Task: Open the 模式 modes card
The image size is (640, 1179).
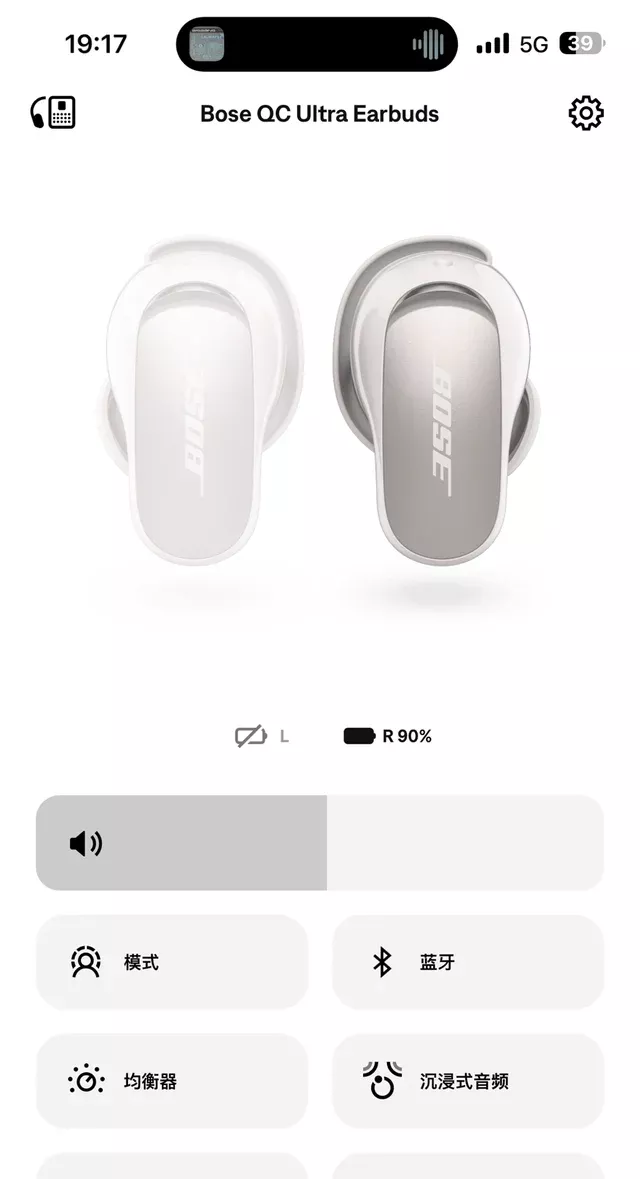Action: [x=172, y=962]
